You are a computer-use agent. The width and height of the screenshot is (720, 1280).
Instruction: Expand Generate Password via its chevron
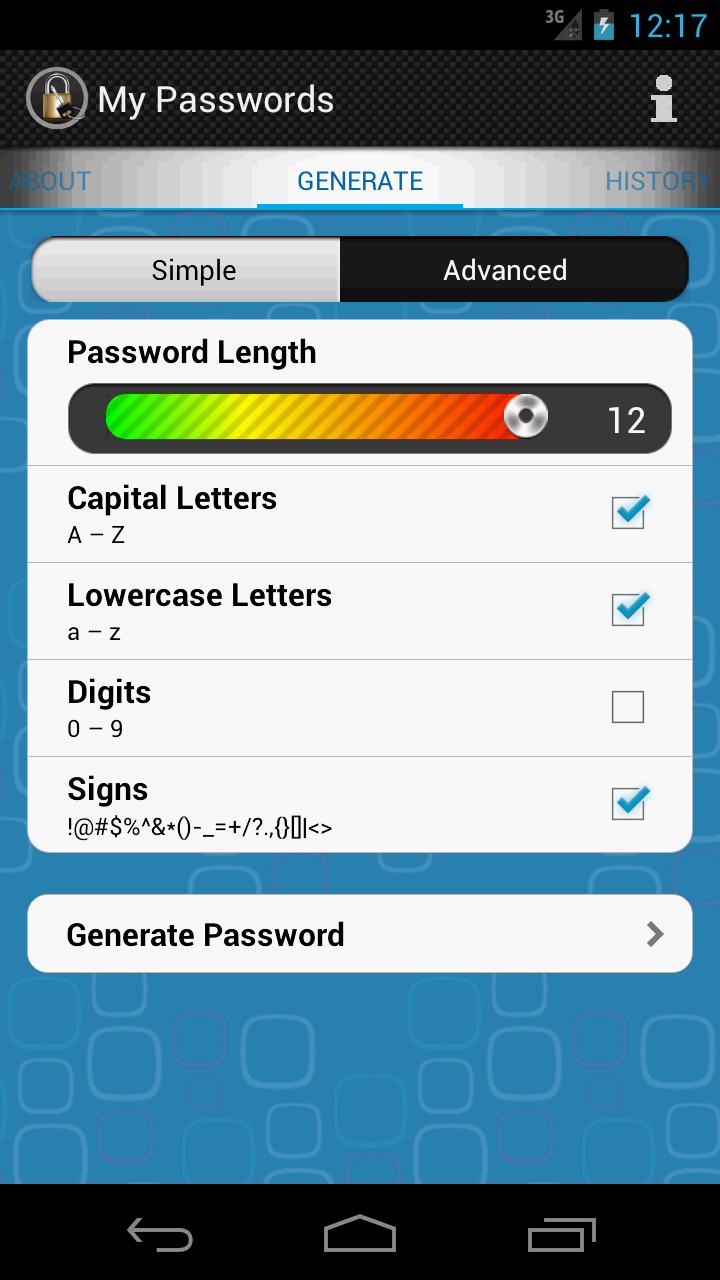point(655,934)
